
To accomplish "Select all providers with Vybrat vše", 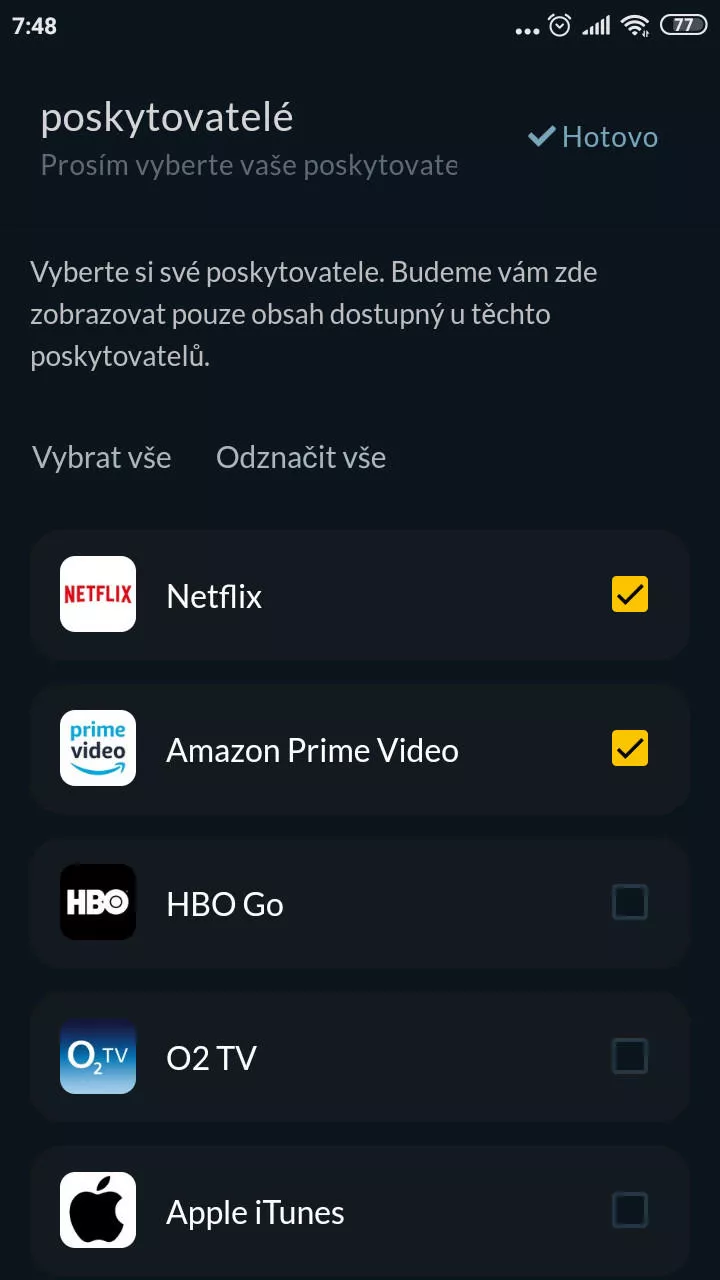I will 102,458.
